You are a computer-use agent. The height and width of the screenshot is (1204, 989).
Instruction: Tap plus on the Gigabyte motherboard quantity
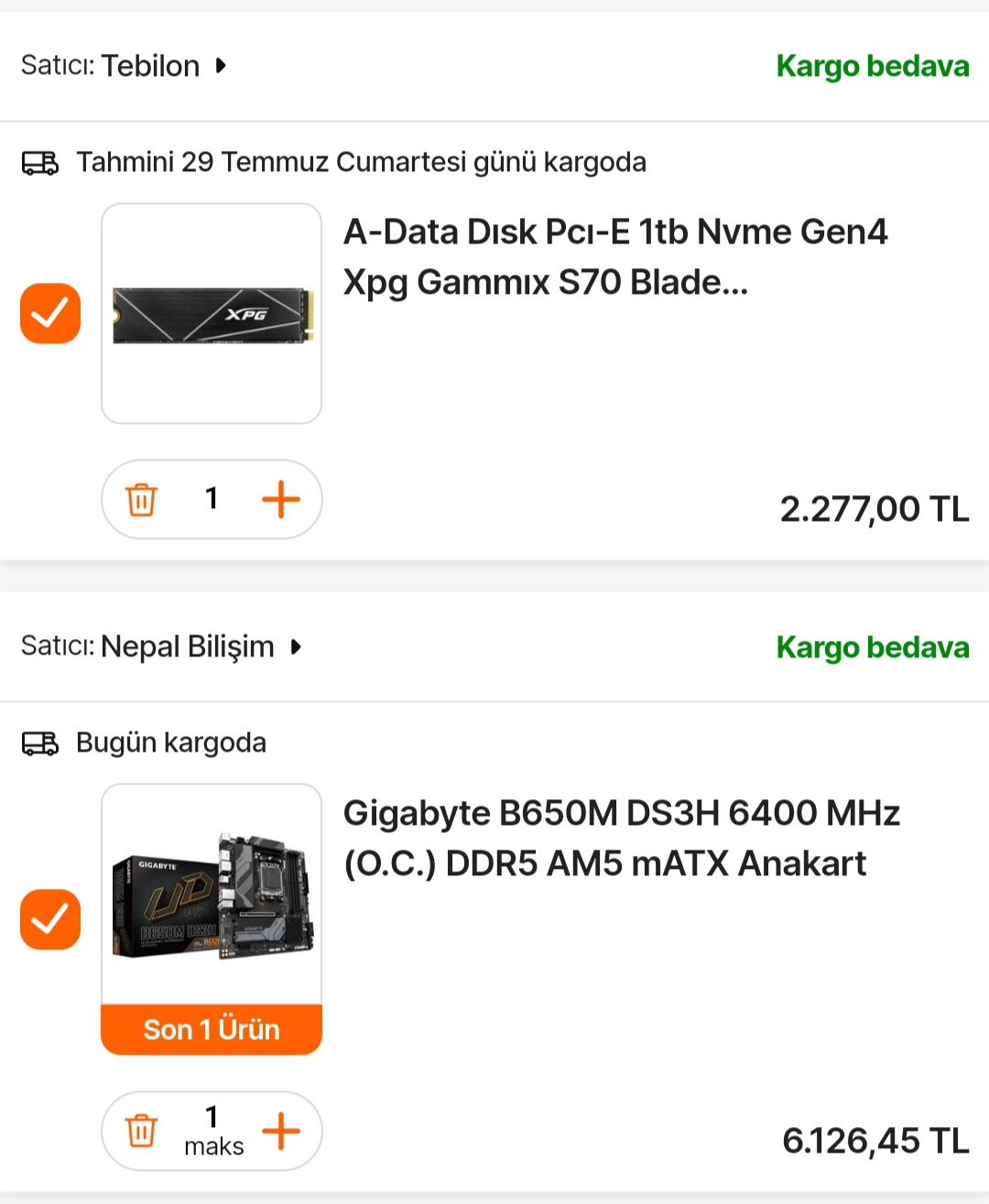click(281, 1132)
